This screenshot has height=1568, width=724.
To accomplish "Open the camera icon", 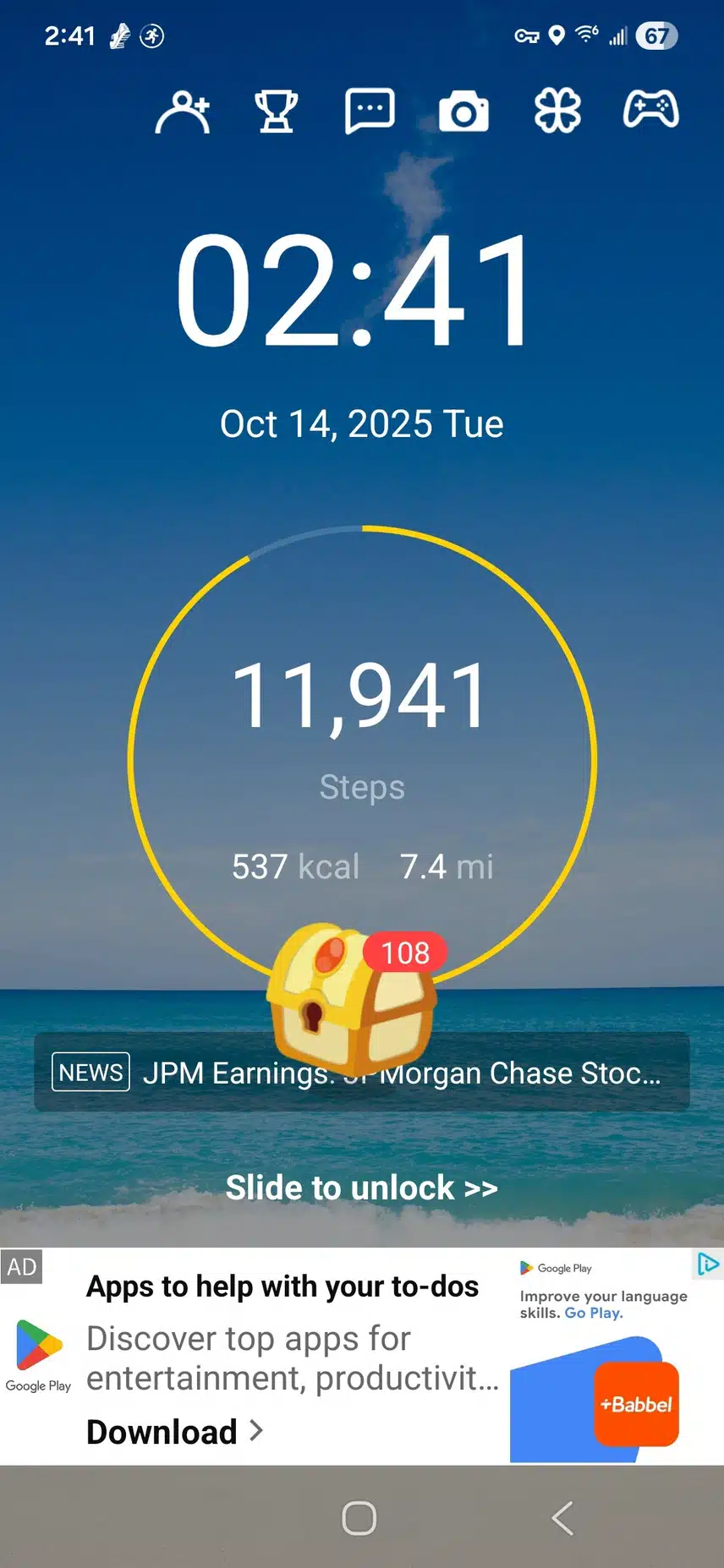I will [463, 112].
